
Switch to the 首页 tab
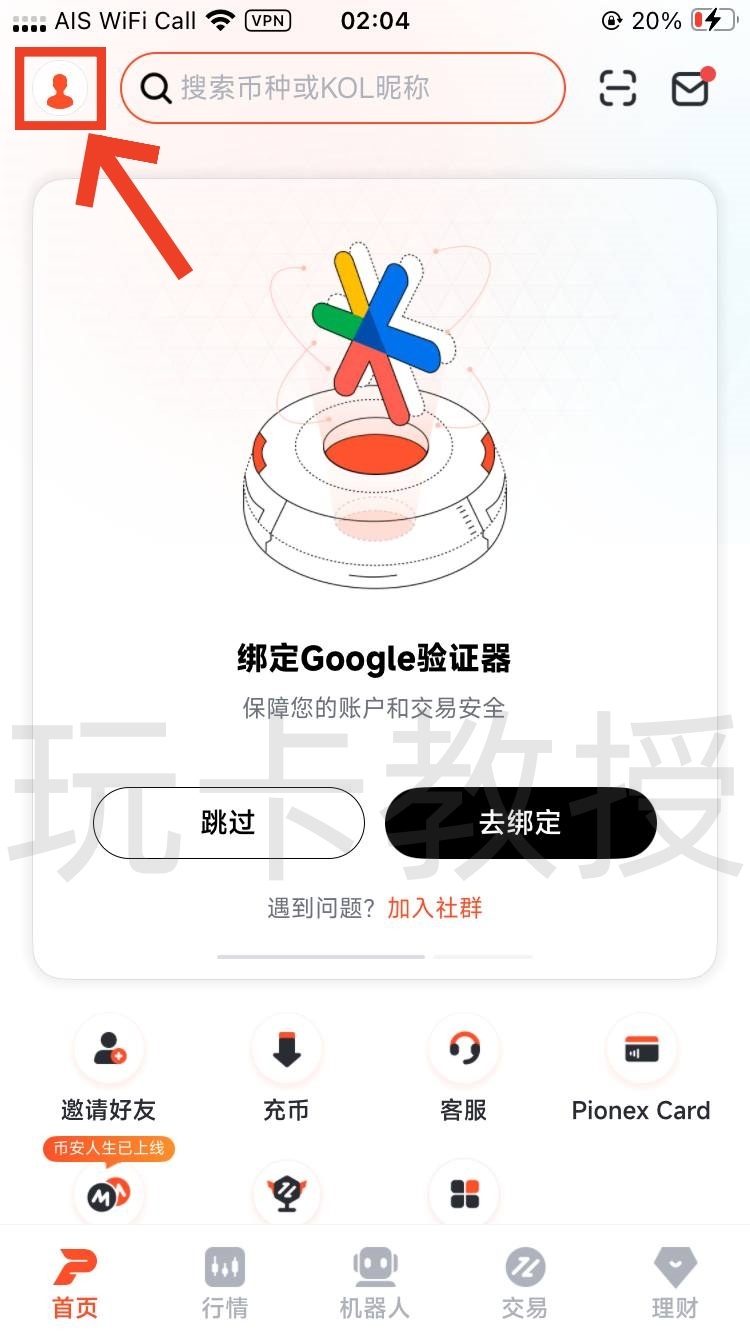coord(75,1283)
